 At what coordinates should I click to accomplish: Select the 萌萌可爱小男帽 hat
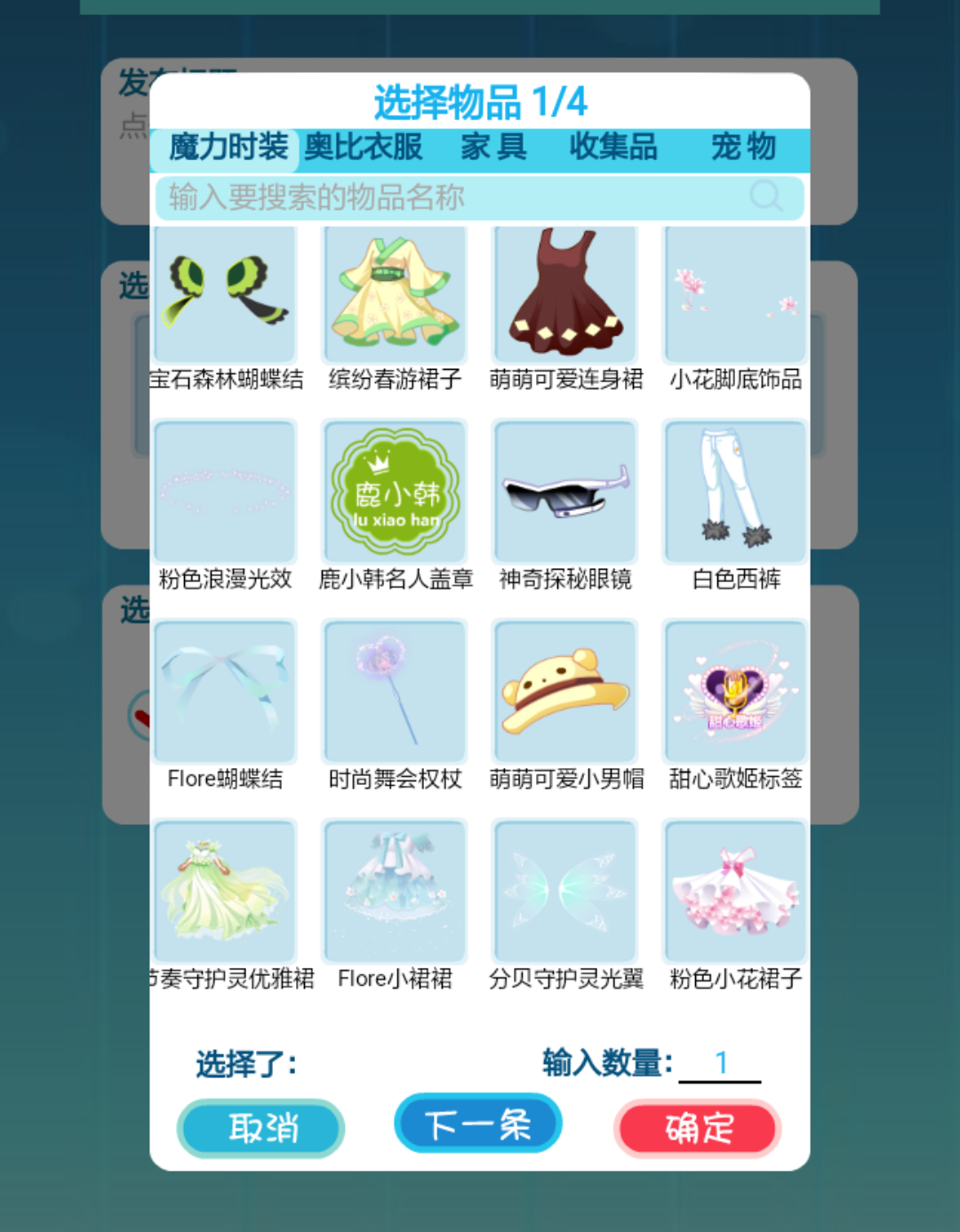pos(565,692)
